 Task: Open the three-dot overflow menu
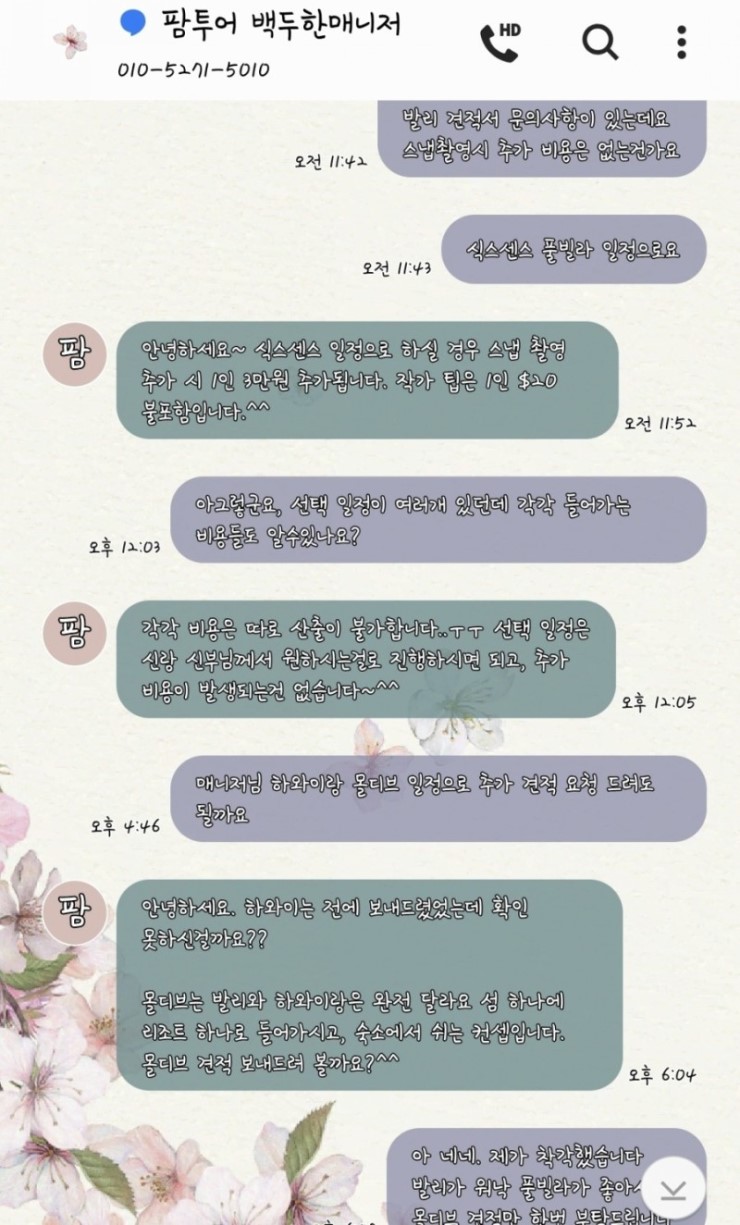(682, 42)
